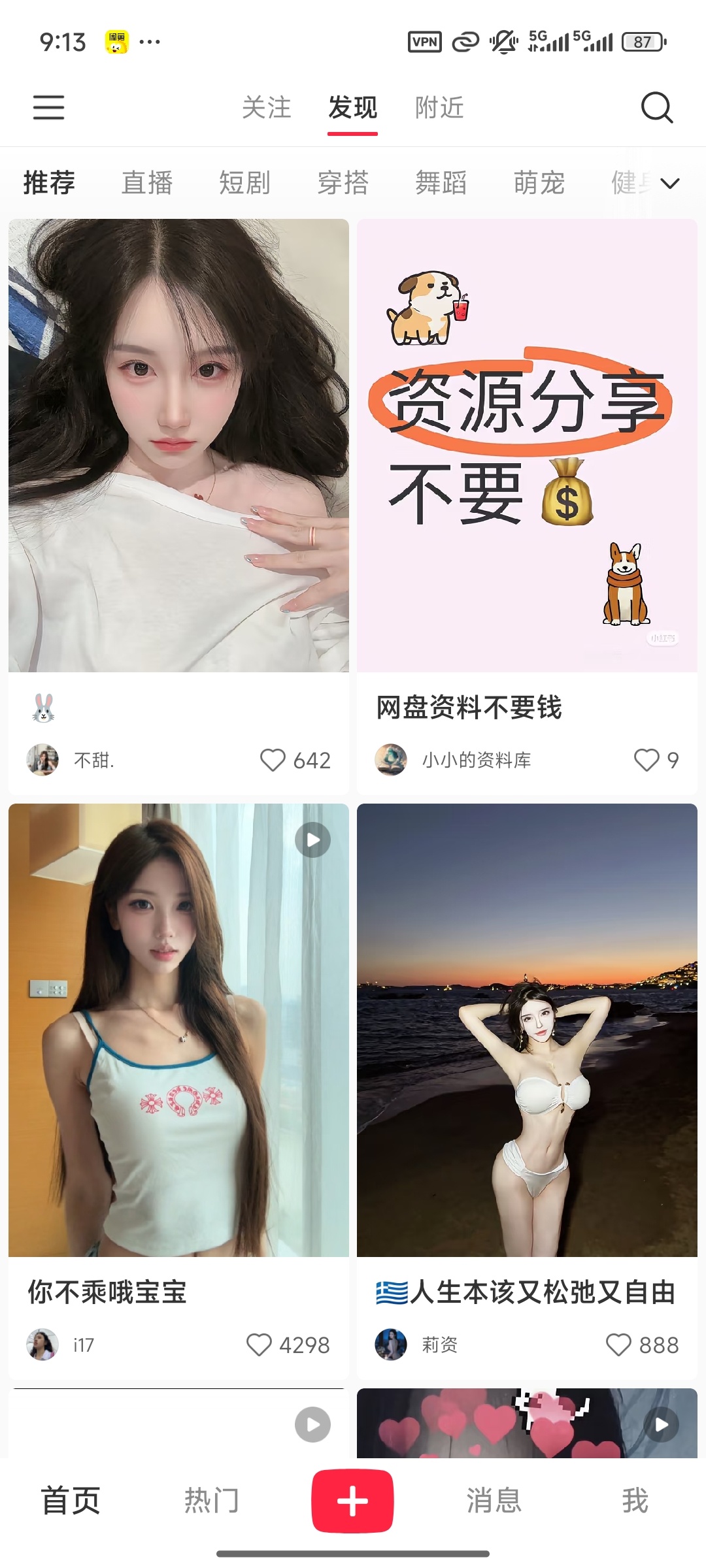Image resolution: width=706 pixels, height=1568 pixels.
Task: Expand the category list with the chevron
Action: pyautogui.click(x=671, y=184)
